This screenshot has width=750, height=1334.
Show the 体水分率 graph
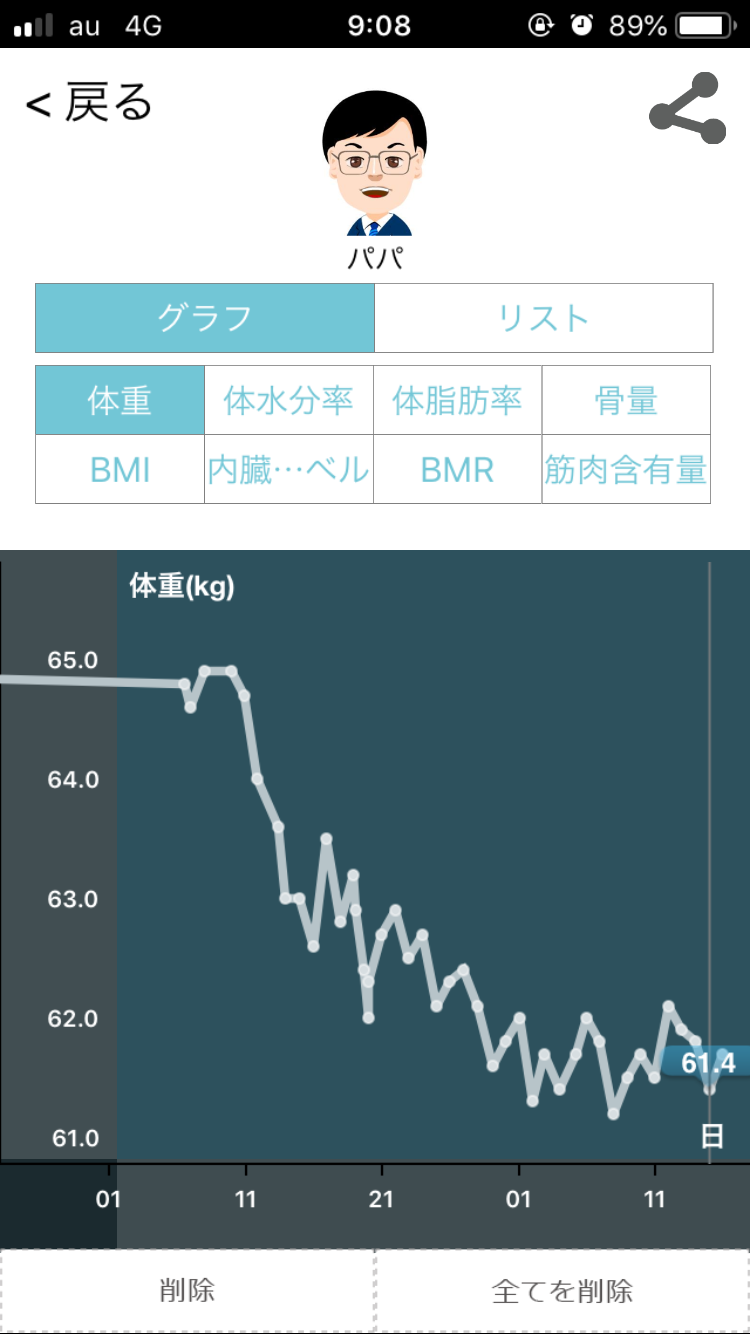point(289,400)
